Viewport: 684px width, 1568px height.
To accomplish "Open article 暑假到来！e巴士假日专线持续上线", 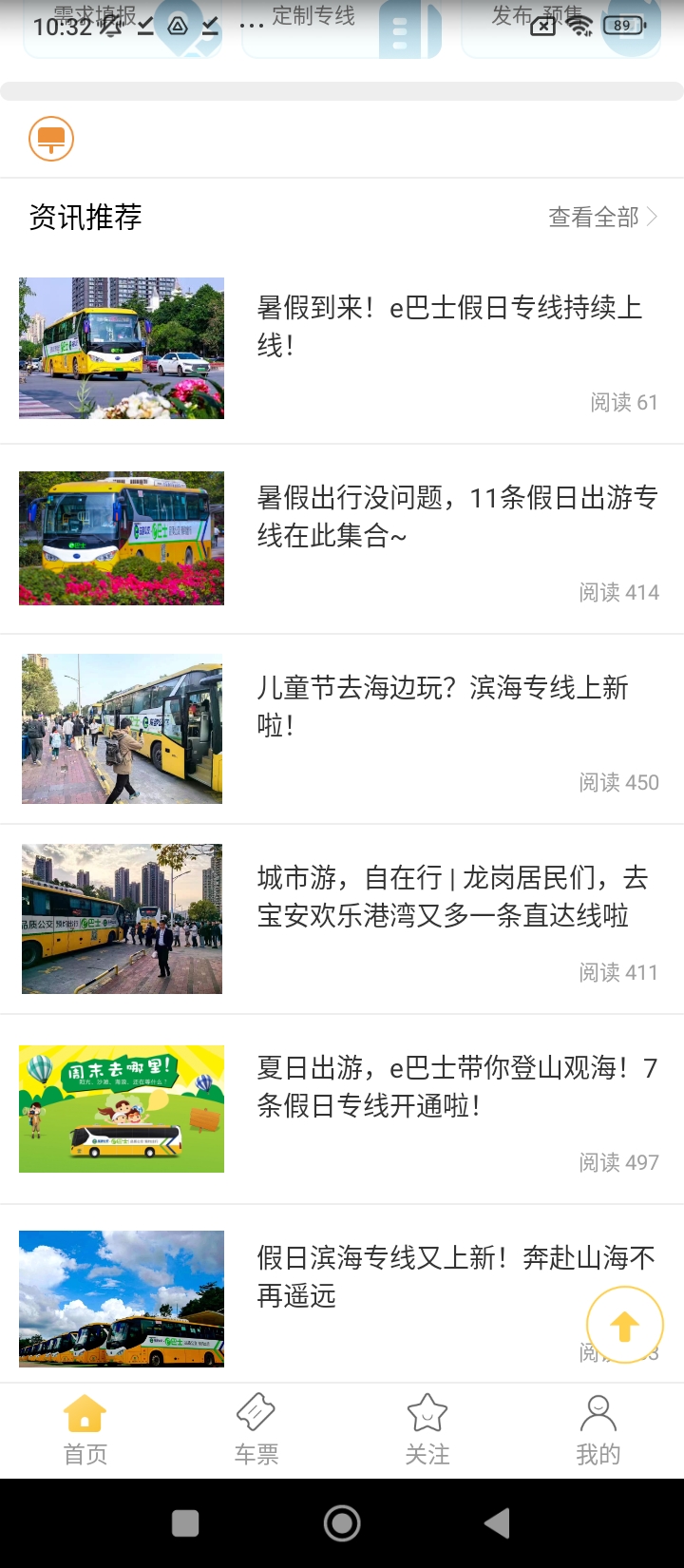I will click(x=449, y=326).
